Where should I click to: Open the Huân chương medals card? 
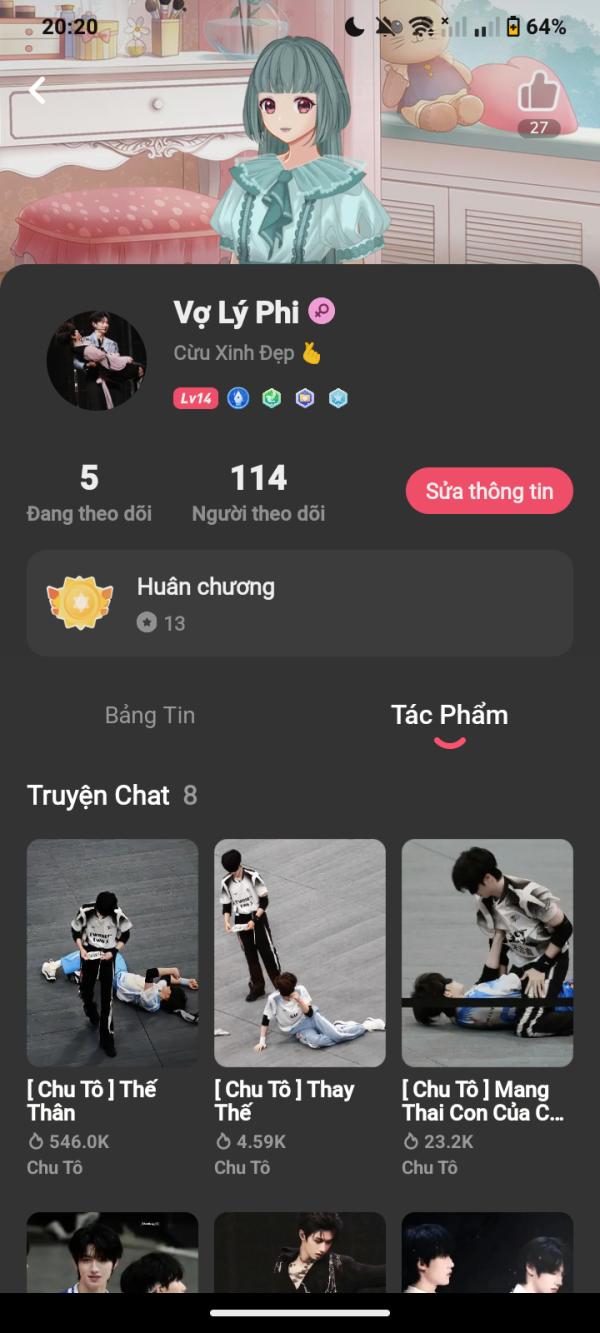[300, 603]
